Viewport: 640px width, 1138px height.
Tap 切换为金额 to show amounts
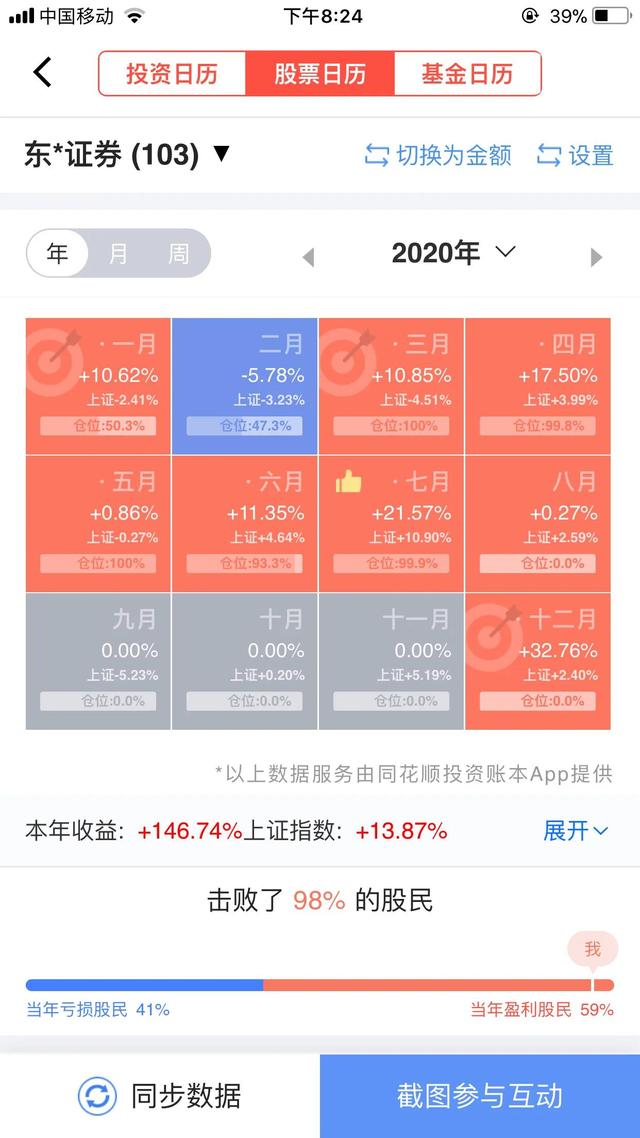pyautogui.click(x=438, y=155)
